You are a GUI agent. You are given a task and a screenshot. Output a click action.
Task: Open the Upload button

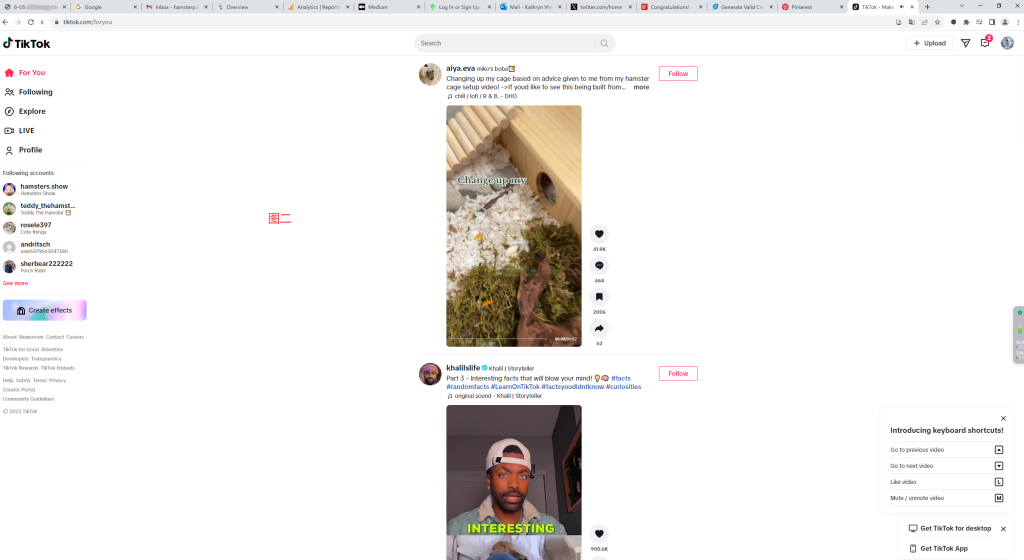pos(929,43)
